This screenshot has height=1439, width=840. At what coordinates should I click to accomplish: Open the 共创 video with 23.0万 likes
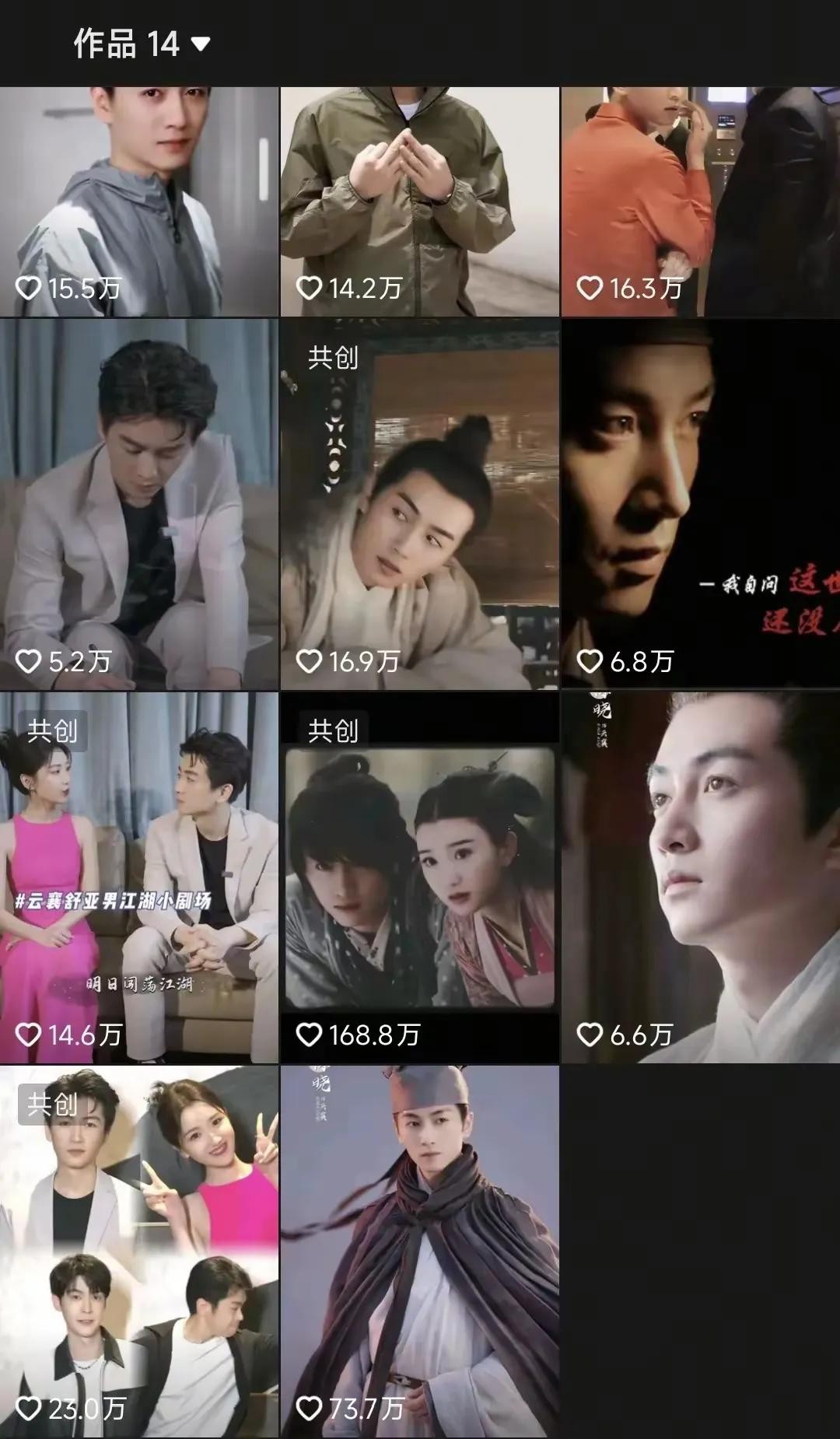tap(138, 1251)
